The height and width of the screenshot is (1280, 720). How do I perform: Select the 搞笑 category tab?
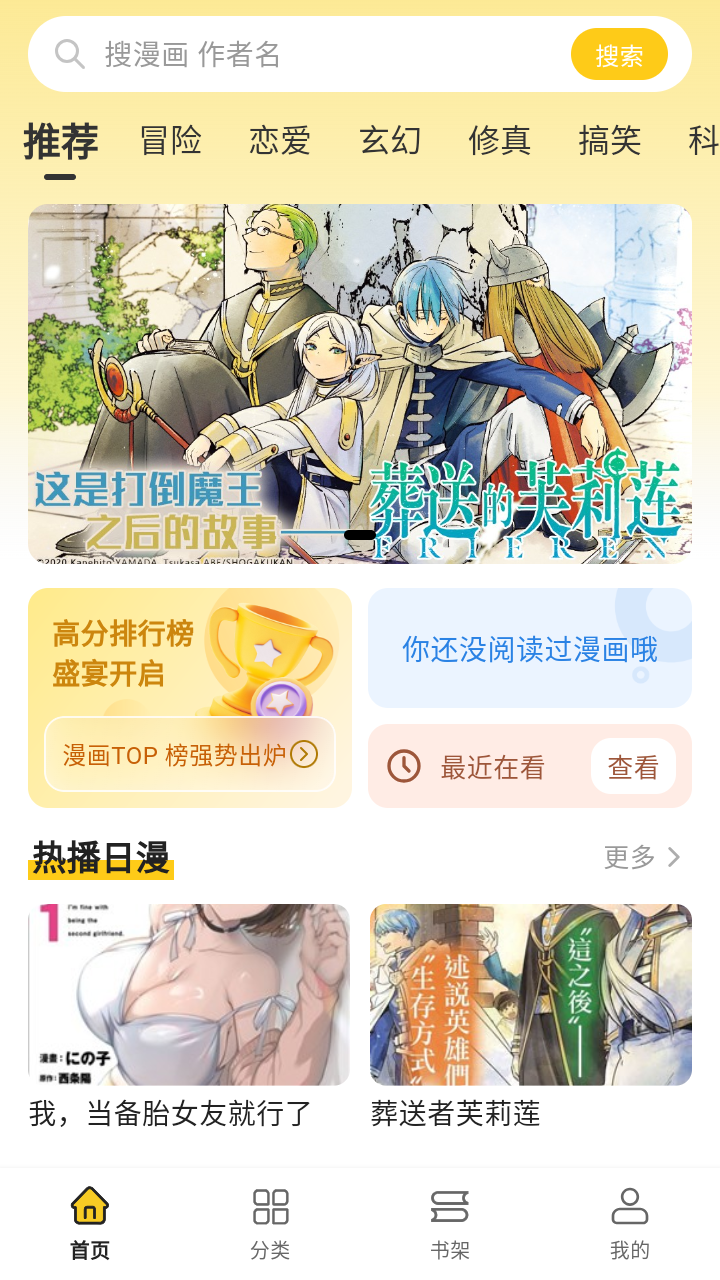tap(609, 141)
